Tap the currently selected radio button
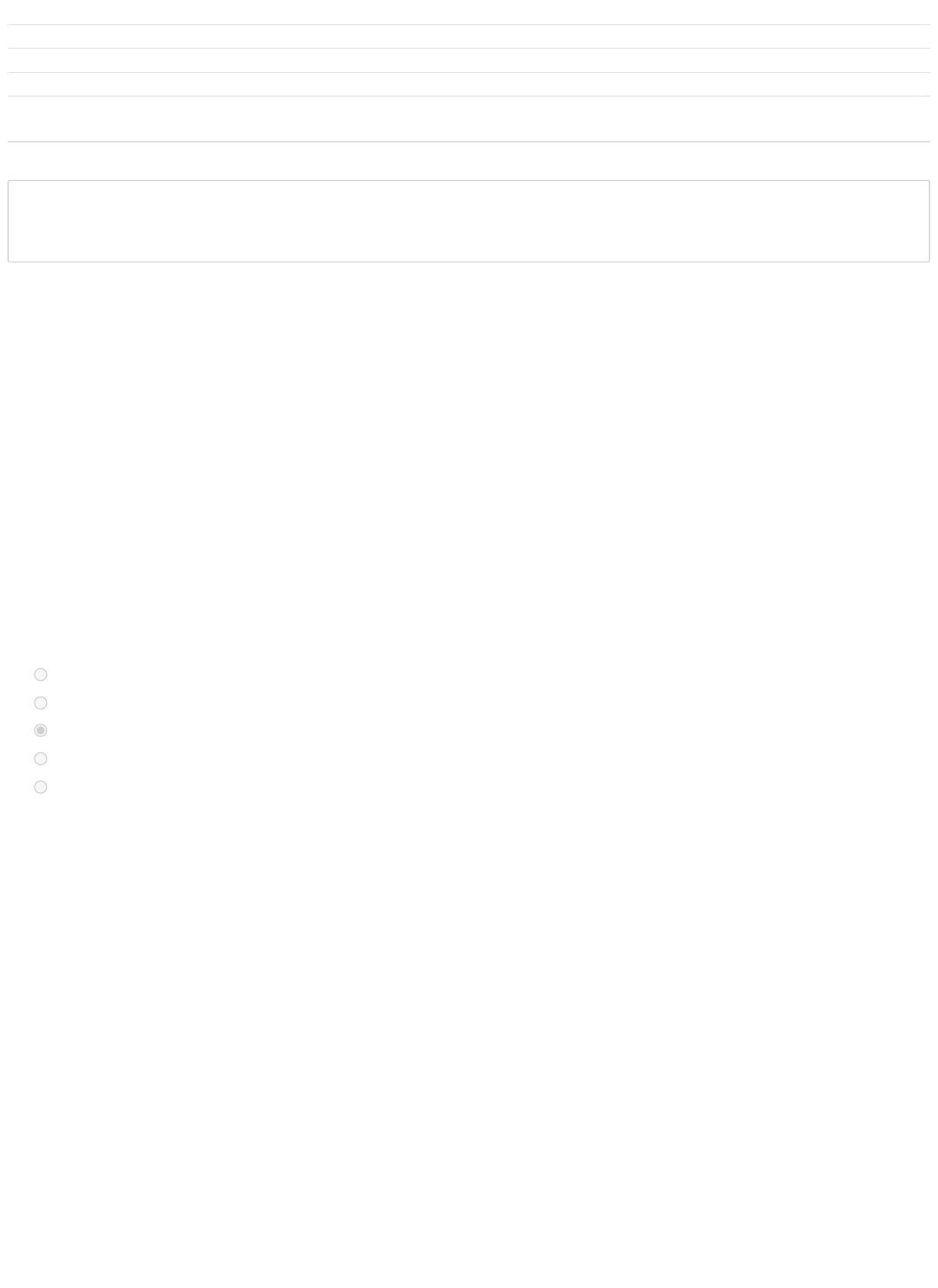The height and width of the screenshot is (1288, 938). 40,731
